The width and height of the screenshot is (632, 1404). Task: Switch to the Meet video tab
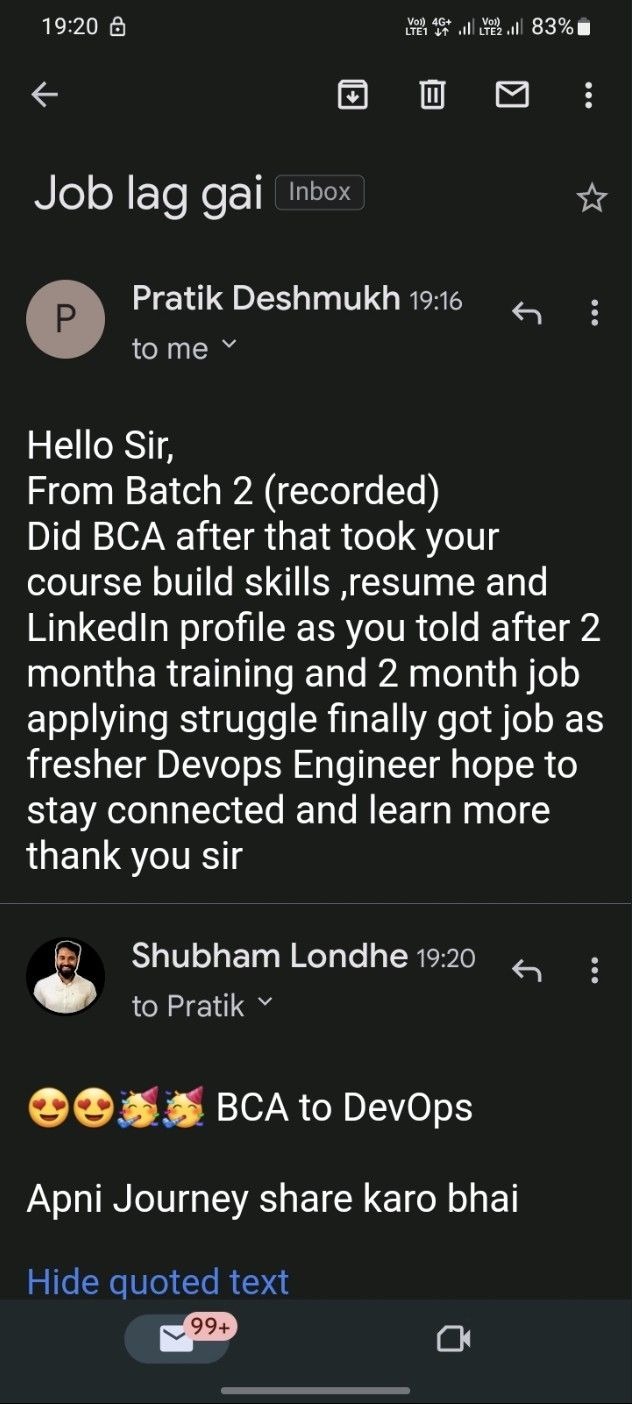(x=453, y=1340)
